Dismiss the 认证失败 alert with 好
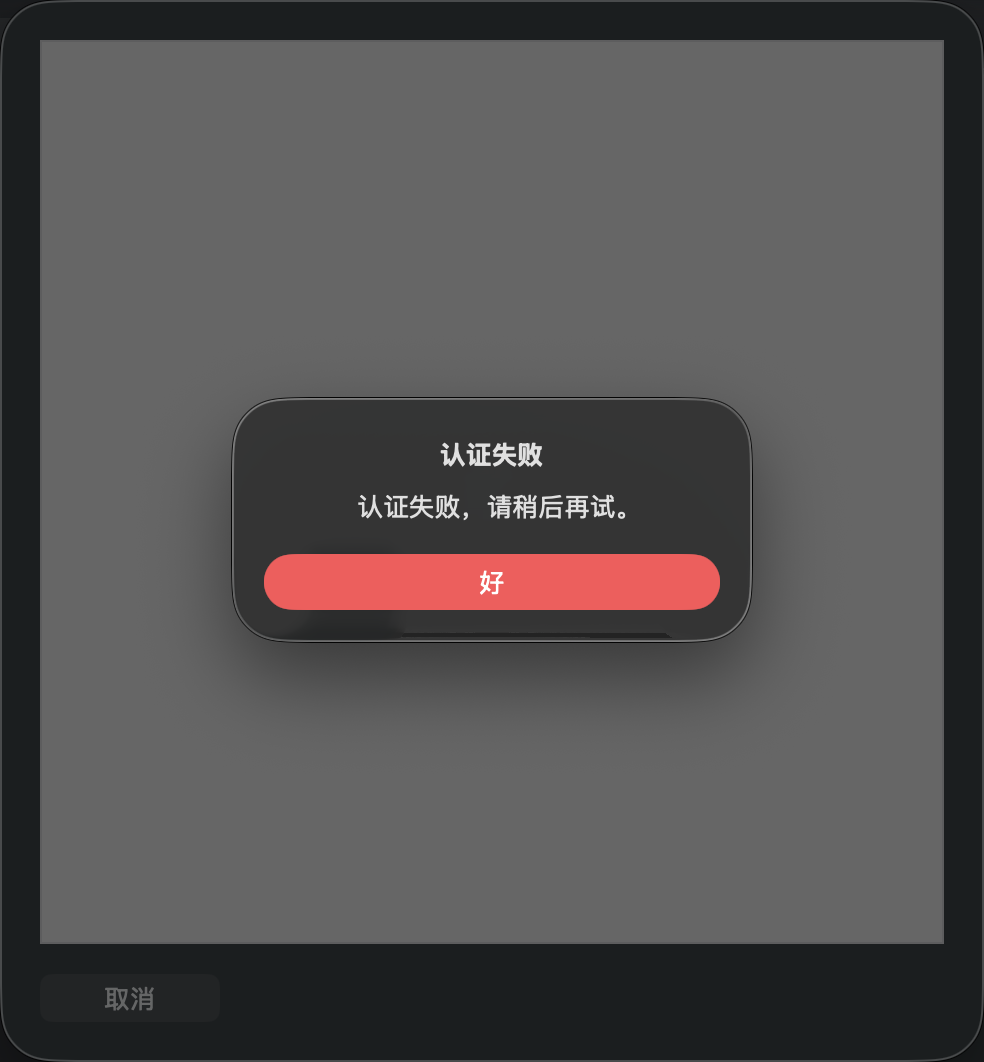The image size is (984, 1062). pos(491,582)
